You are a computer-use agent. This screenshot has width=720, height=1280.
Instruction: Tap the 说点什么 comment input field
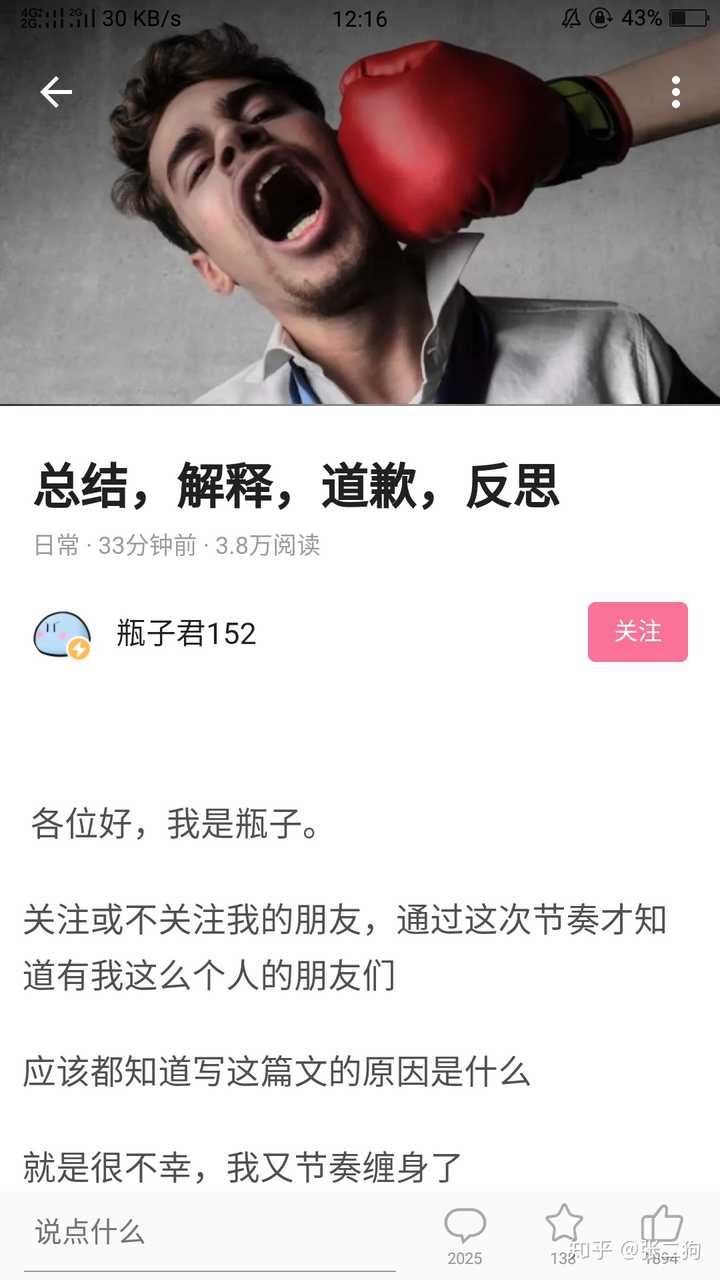210,1234
